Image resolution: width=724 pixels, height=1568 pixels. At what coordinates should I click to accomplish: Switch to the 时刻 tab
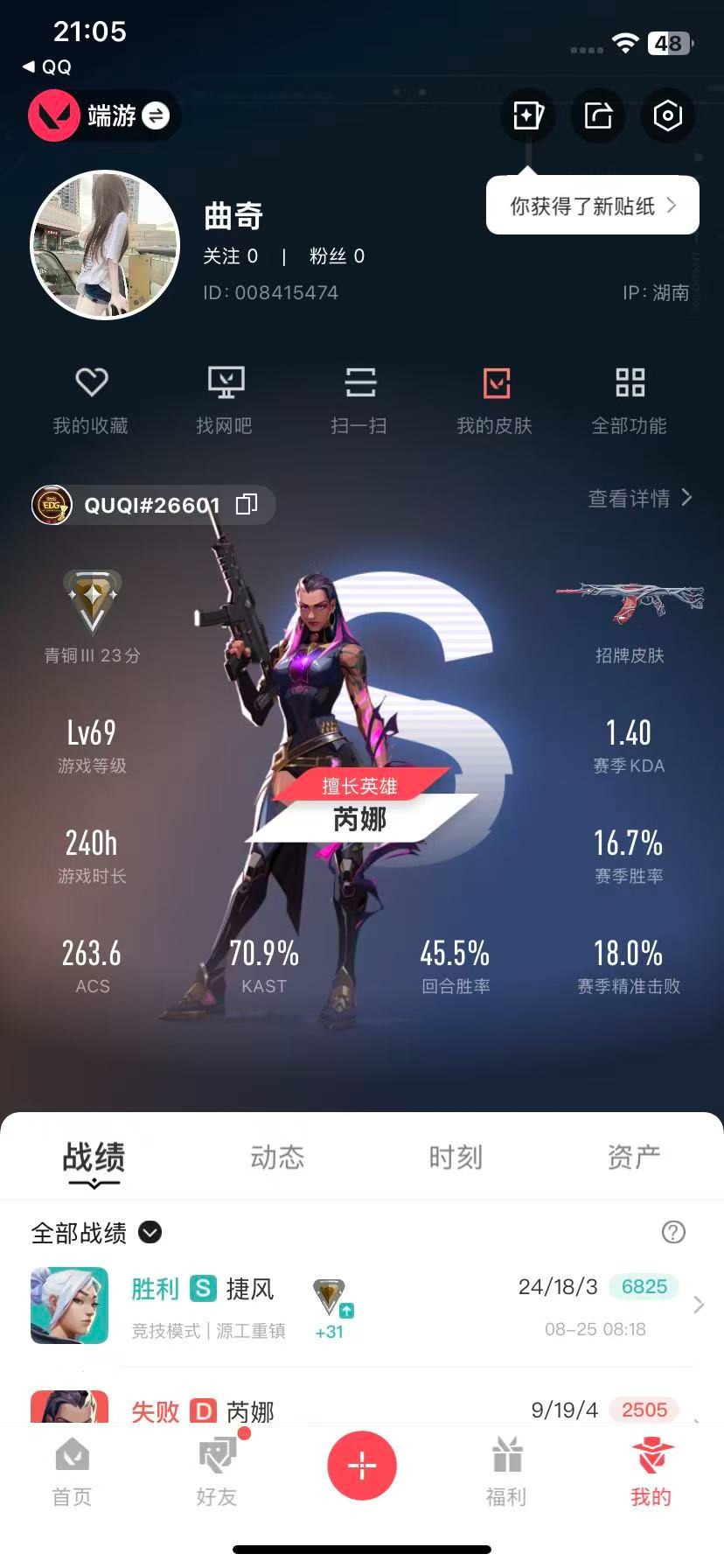tap(455, 1157)
